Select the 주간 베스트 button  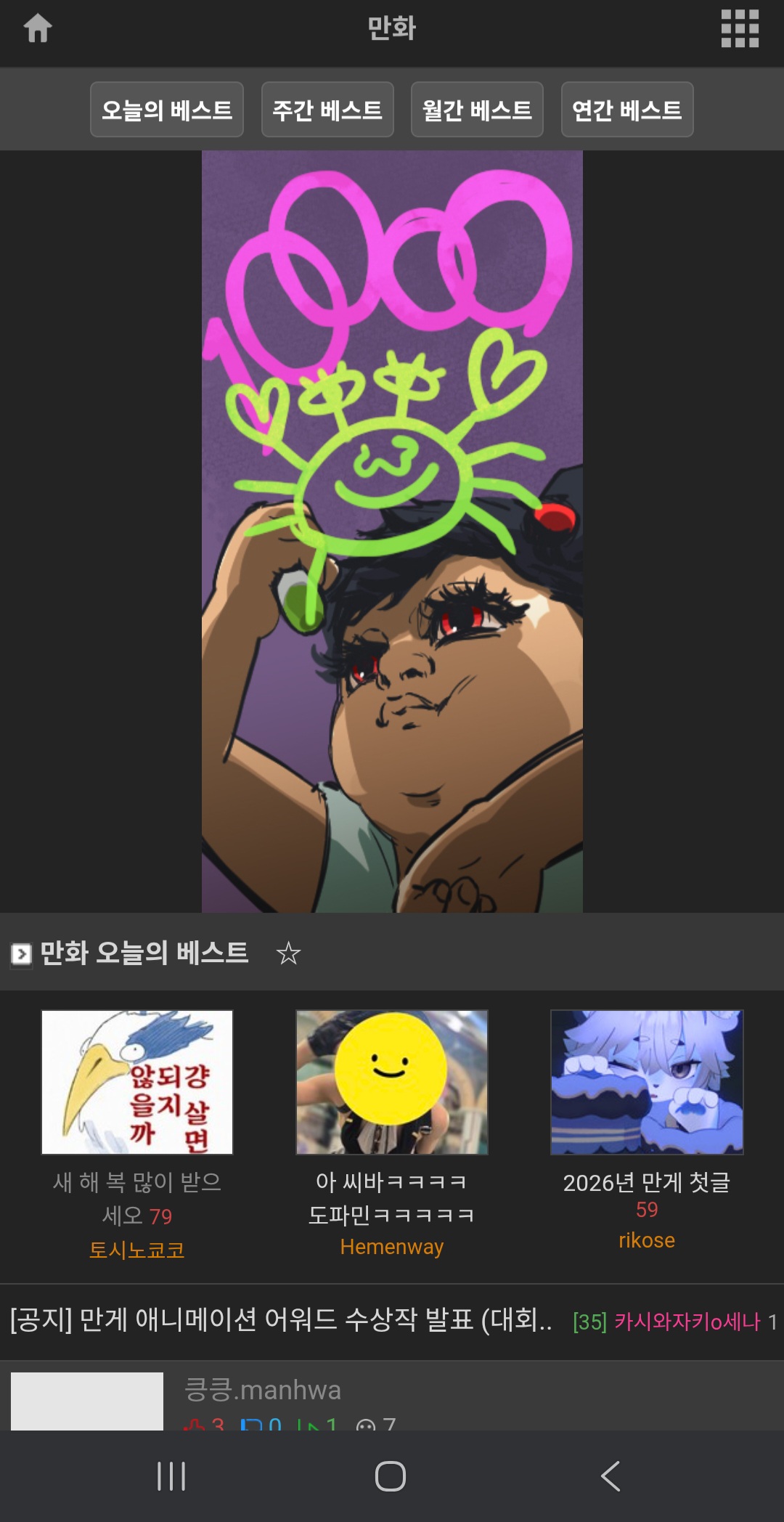[x=327, y=110]
